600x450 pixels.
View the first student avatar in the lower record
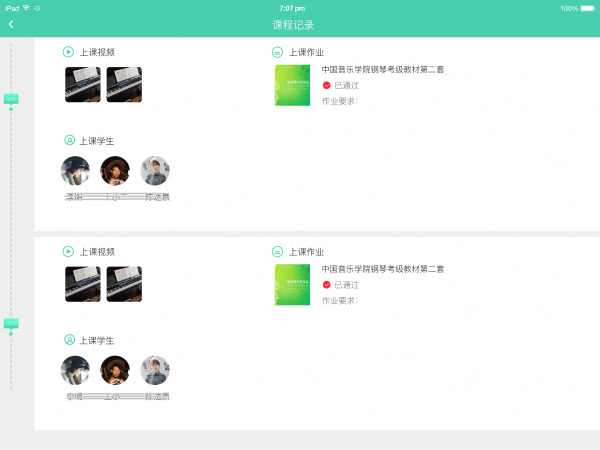[x=75, y=370]
